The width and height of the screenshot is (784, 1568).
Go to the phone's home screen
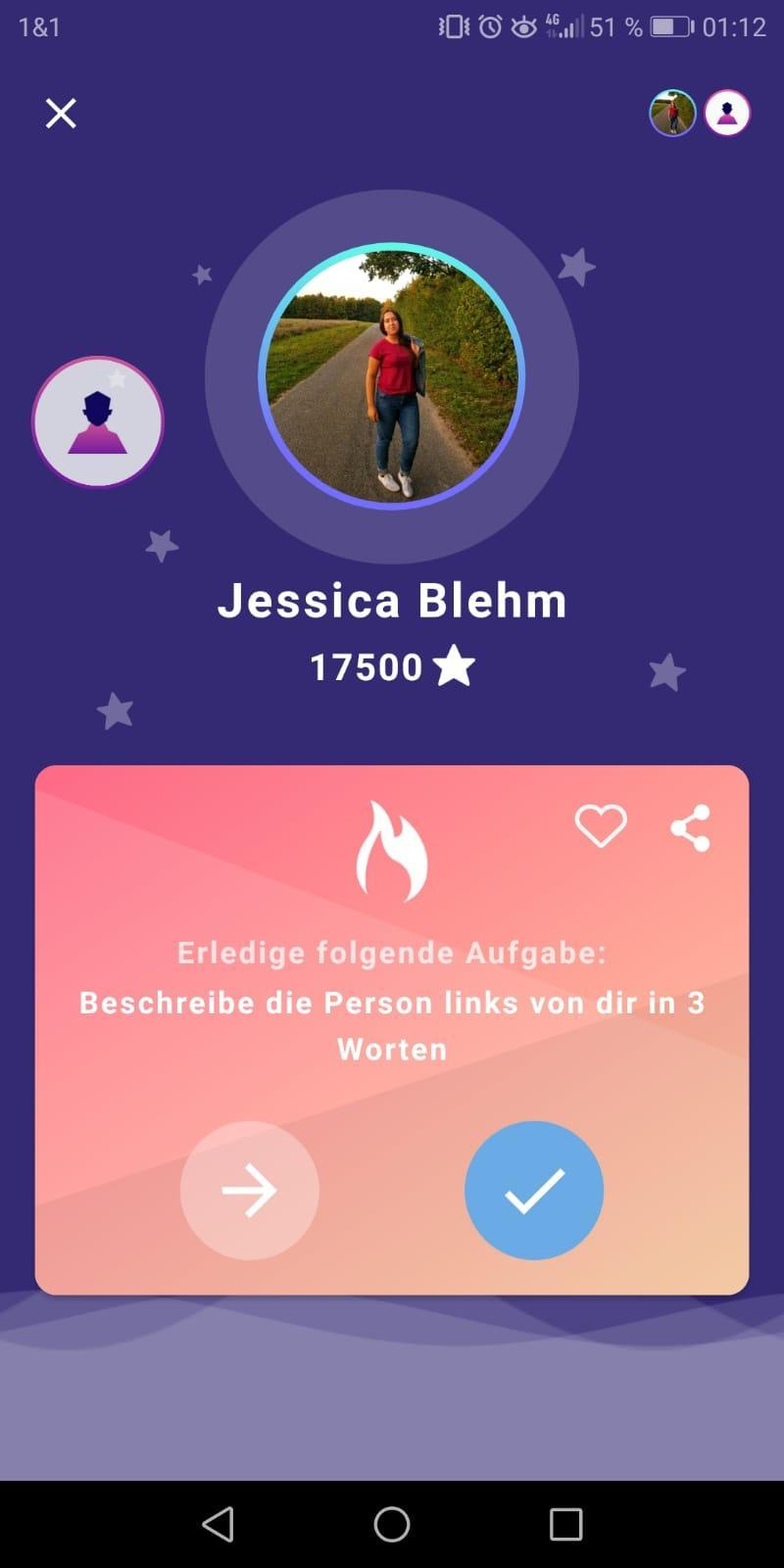tap(391, 1524)
